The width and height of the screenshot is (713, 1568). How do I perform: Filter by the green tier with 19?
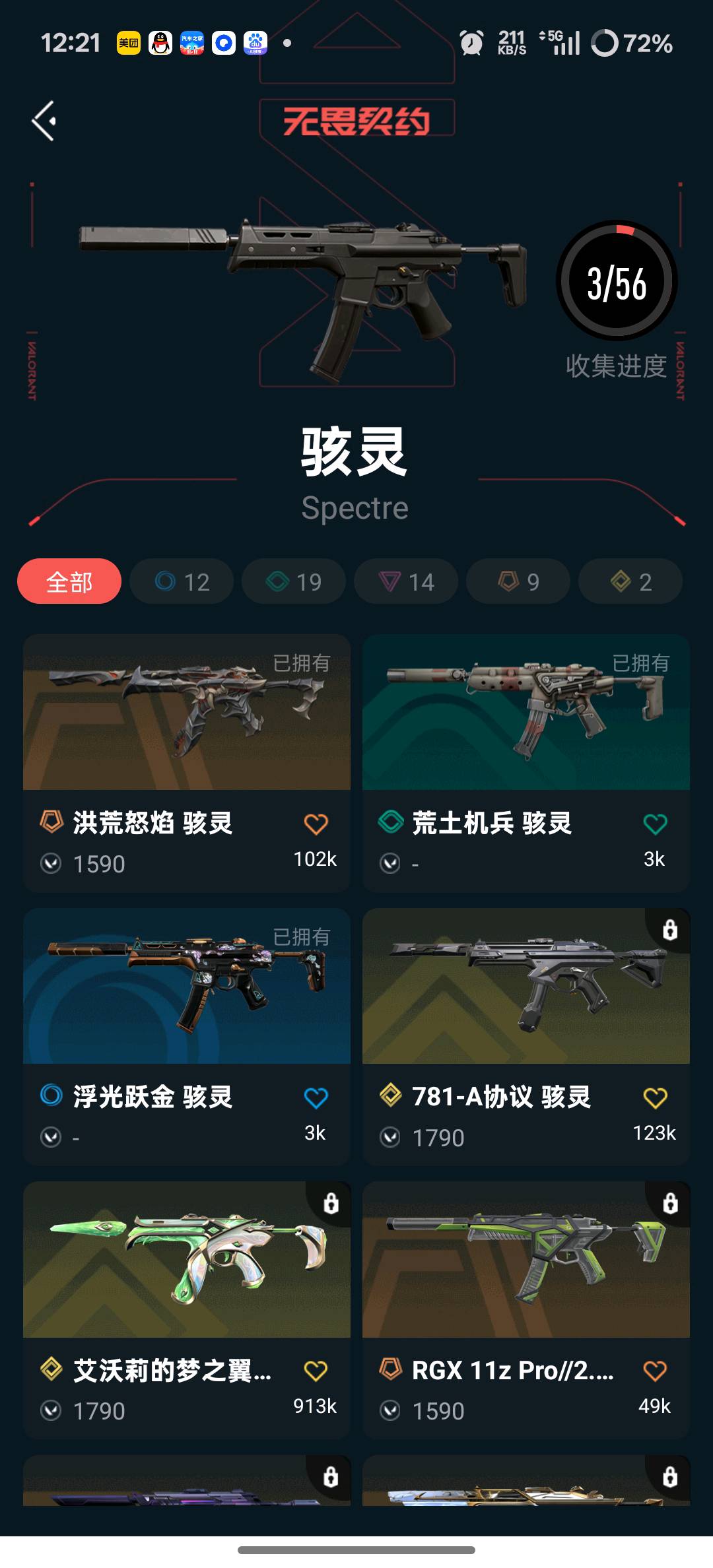294,581
